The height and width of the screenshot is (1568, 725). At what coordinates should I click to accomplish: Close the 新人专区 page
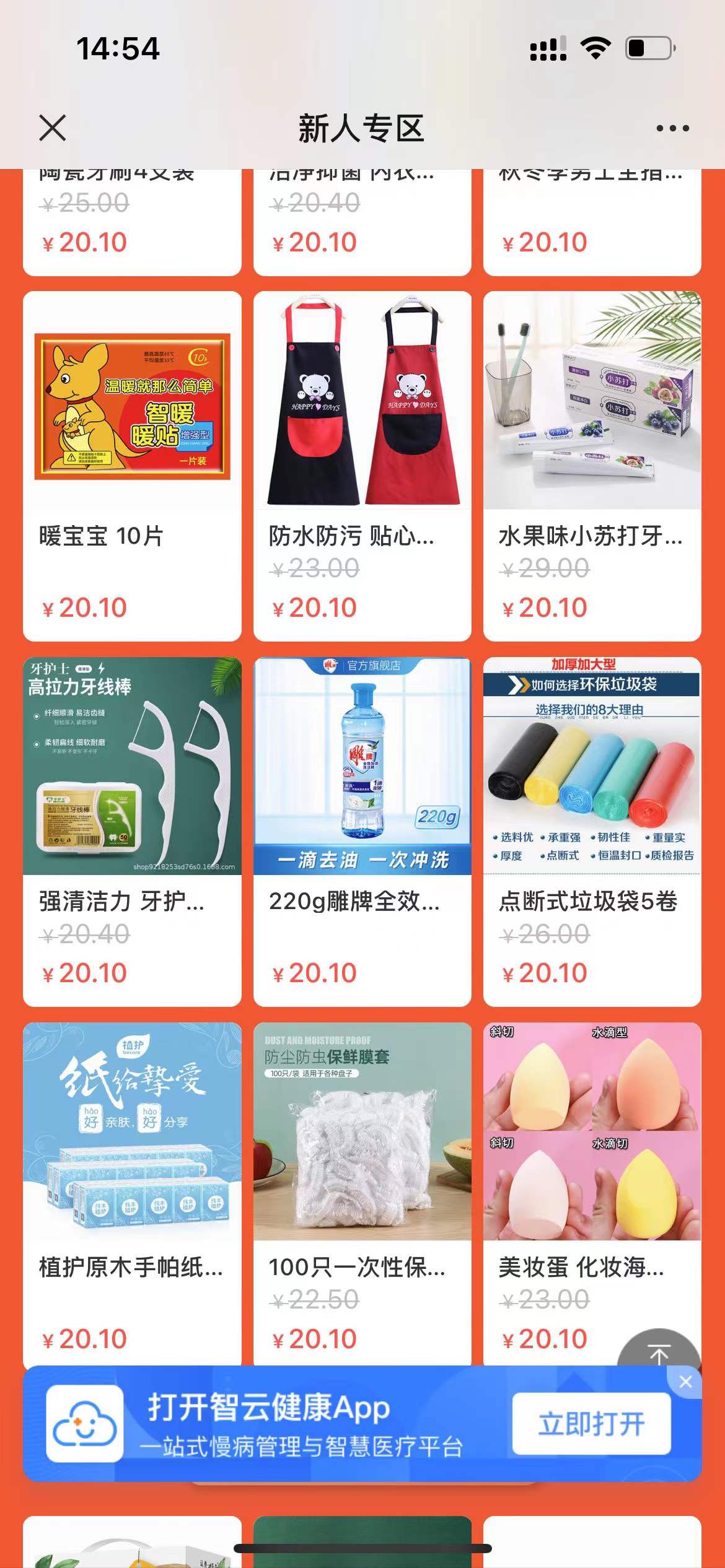click(x=52, y=128)
